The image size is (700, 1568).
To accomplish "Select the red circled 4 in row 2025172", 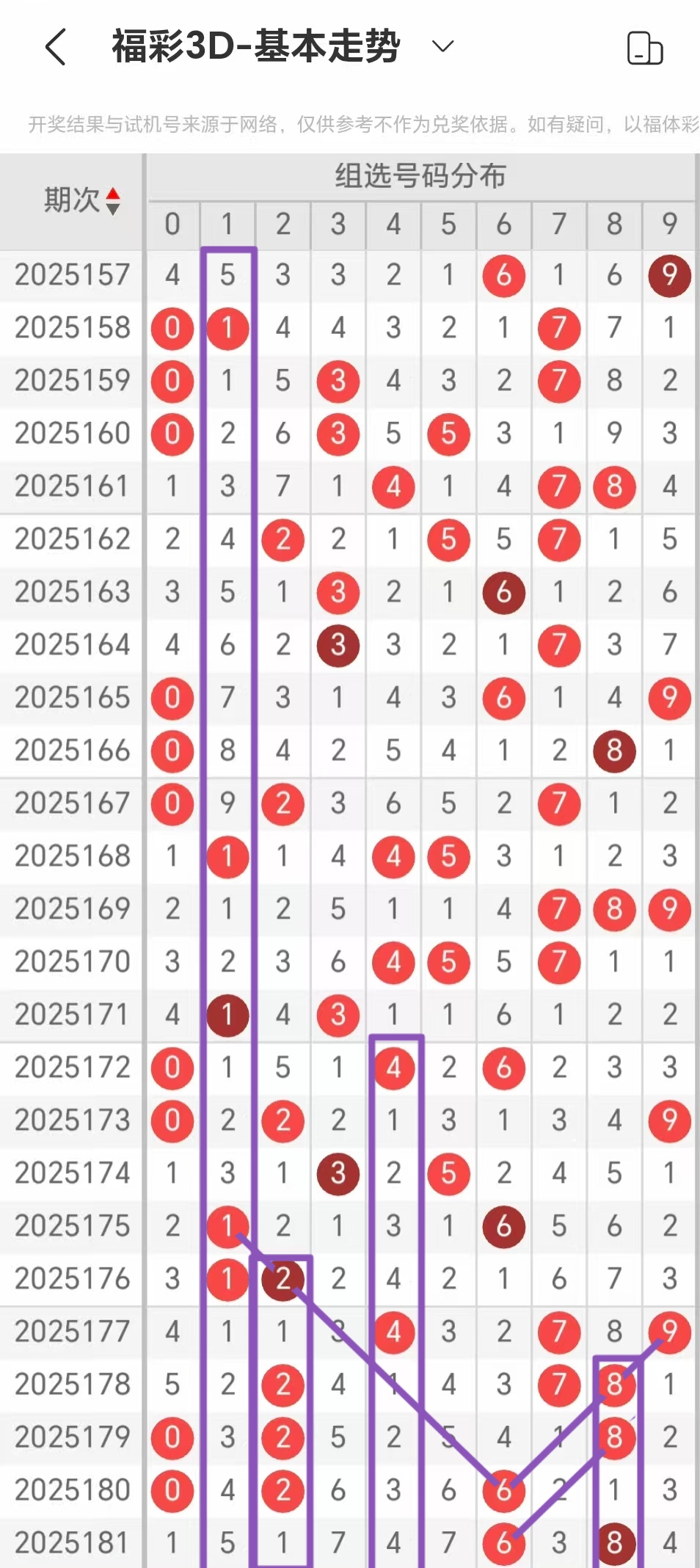I will (393, 1068).
